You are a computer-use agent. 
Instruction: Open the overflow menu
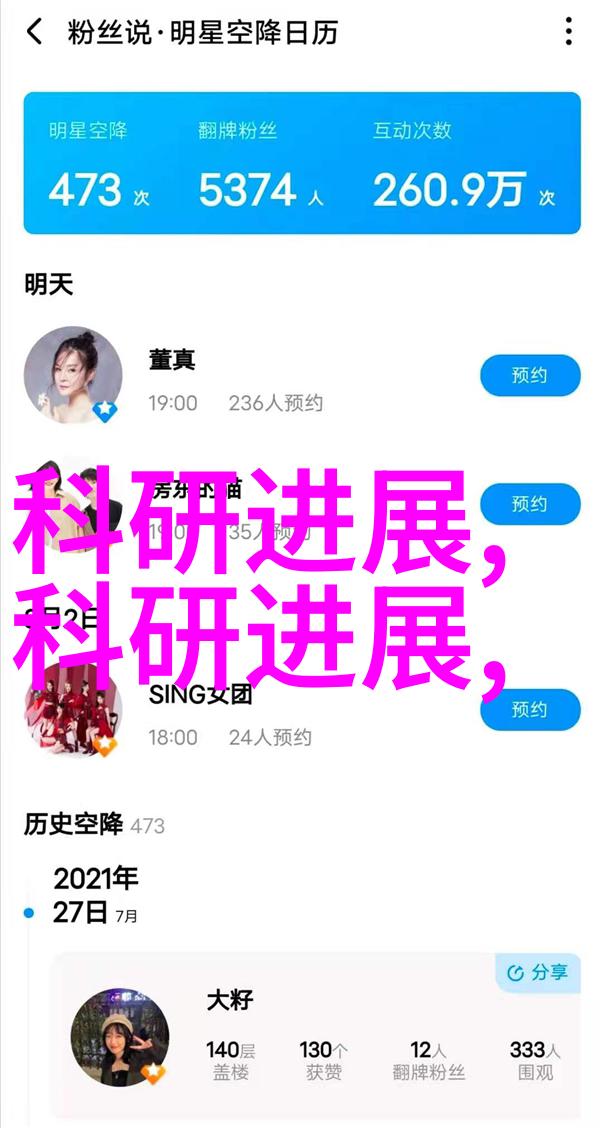(x=568, y=31)
